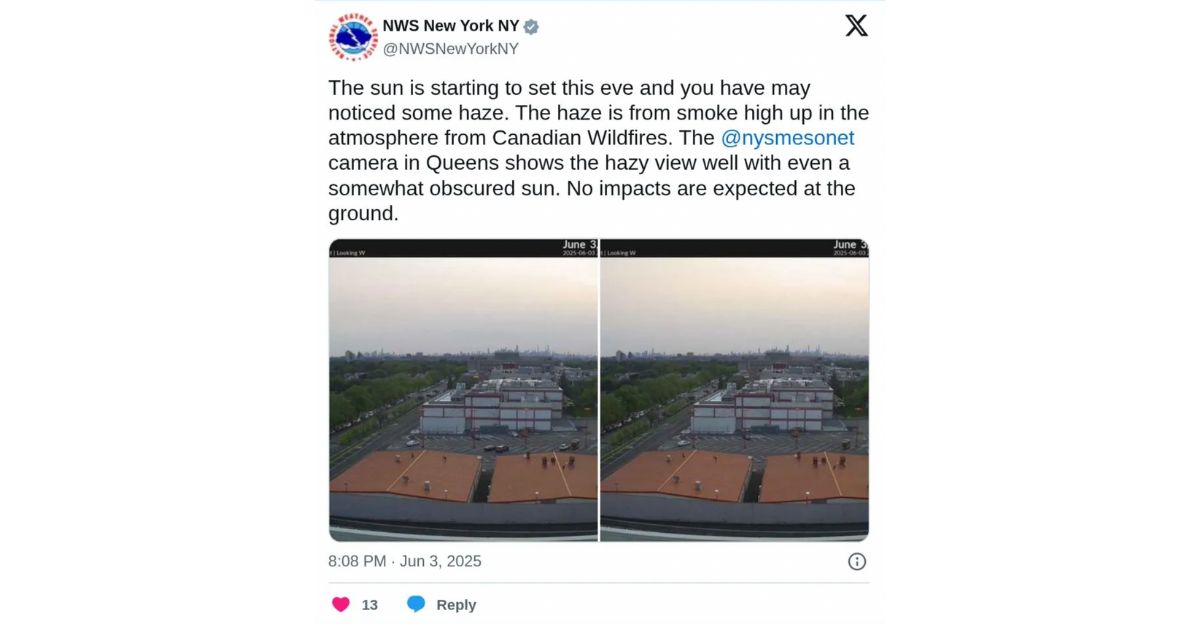Viewport: 1200px width, 624px height.
Task: Open the X logo link
Action: pyautogui.click(x=856, y=26)
